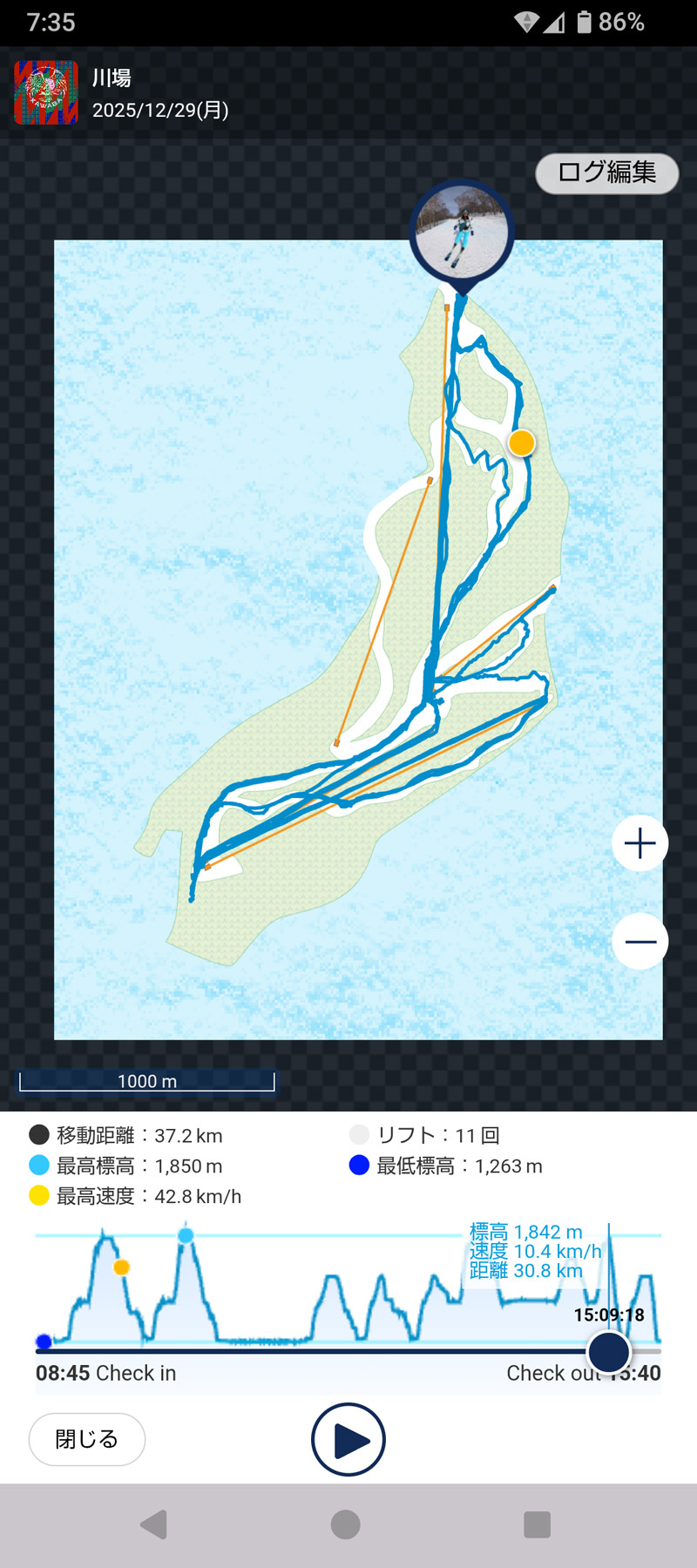This screenshot has height=1568, width=697.
Task: Zoom in on the ski map
Action: point(639,843)
